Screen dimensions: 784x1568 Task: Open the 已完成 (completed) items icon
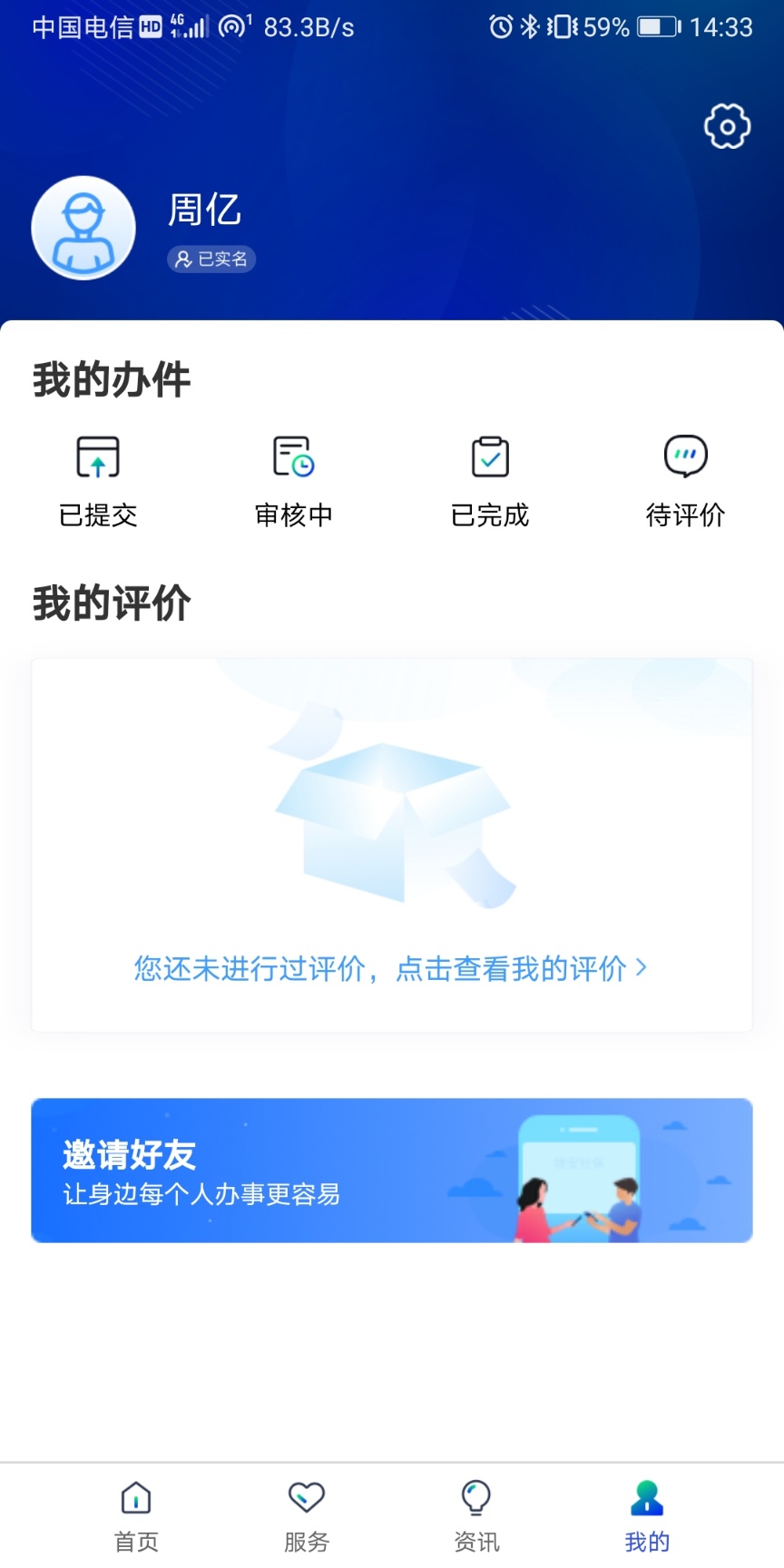click(x=489, y=456)
